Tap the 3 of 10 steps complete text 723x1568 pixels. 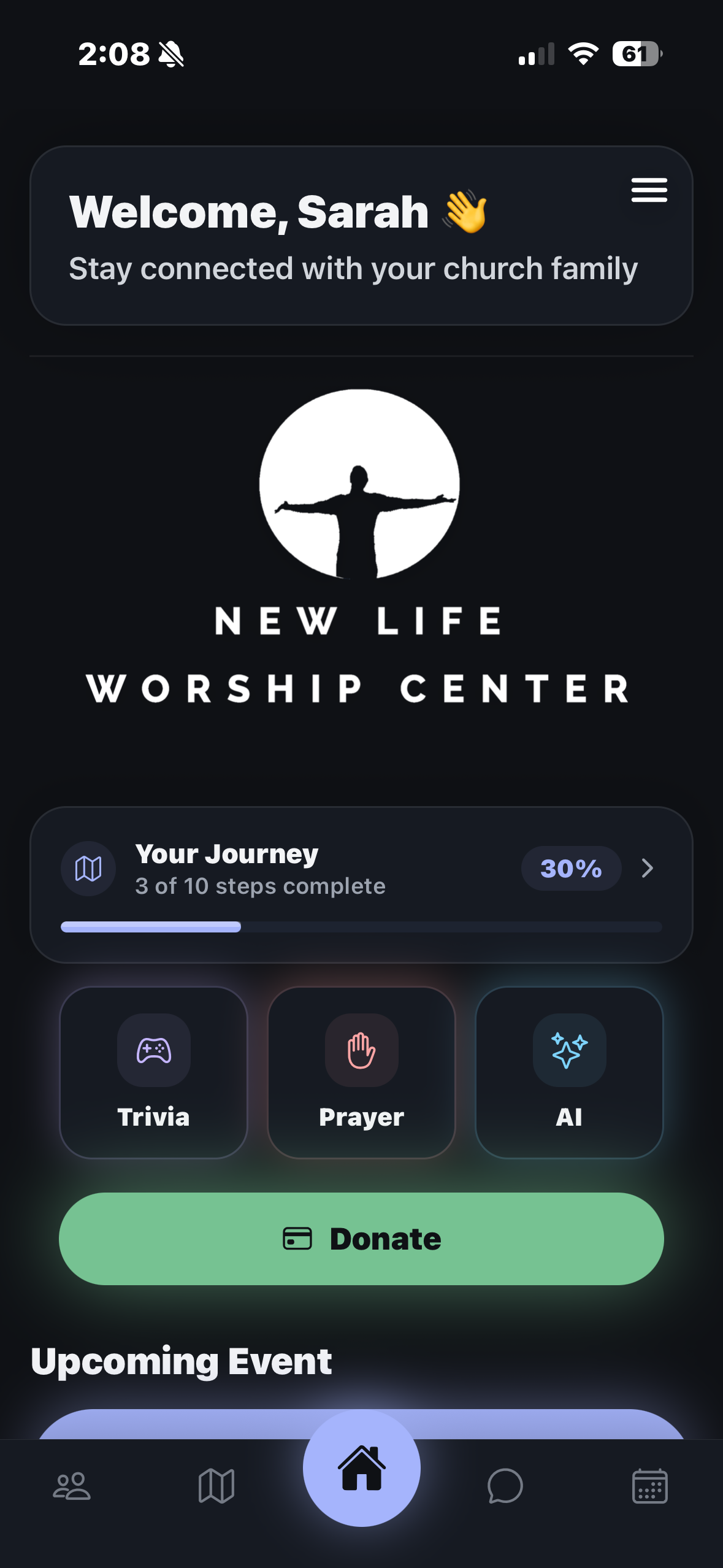(x=259, y=886)
